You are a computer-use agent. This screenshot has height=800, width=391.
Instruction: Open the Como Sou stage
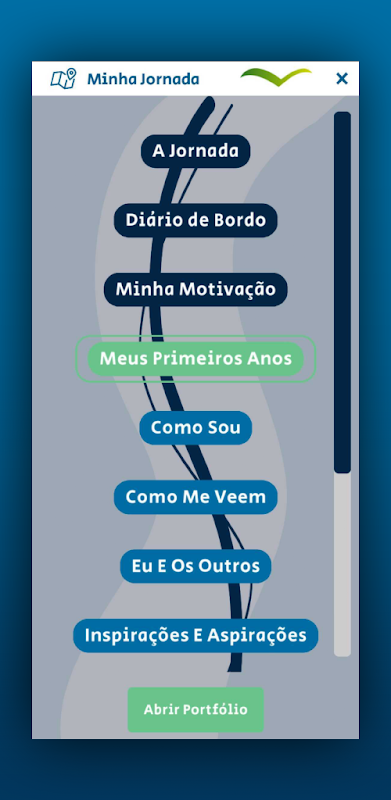point(196,428)
